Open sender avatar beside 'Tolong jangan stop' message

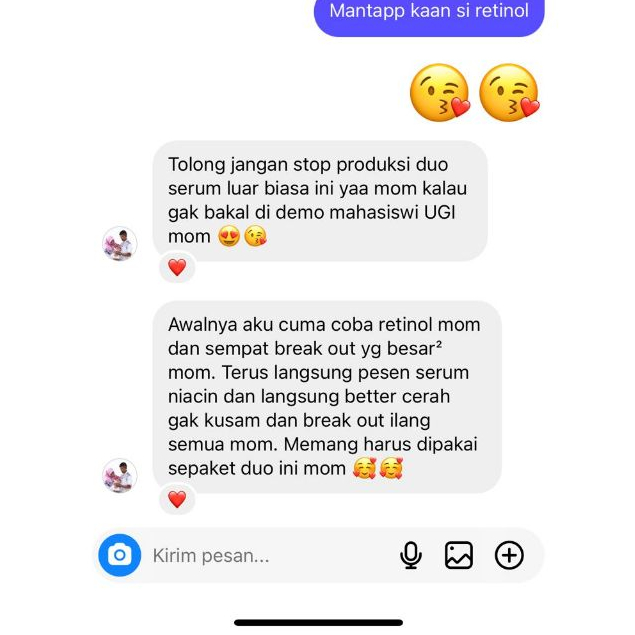tap(120, 243)
